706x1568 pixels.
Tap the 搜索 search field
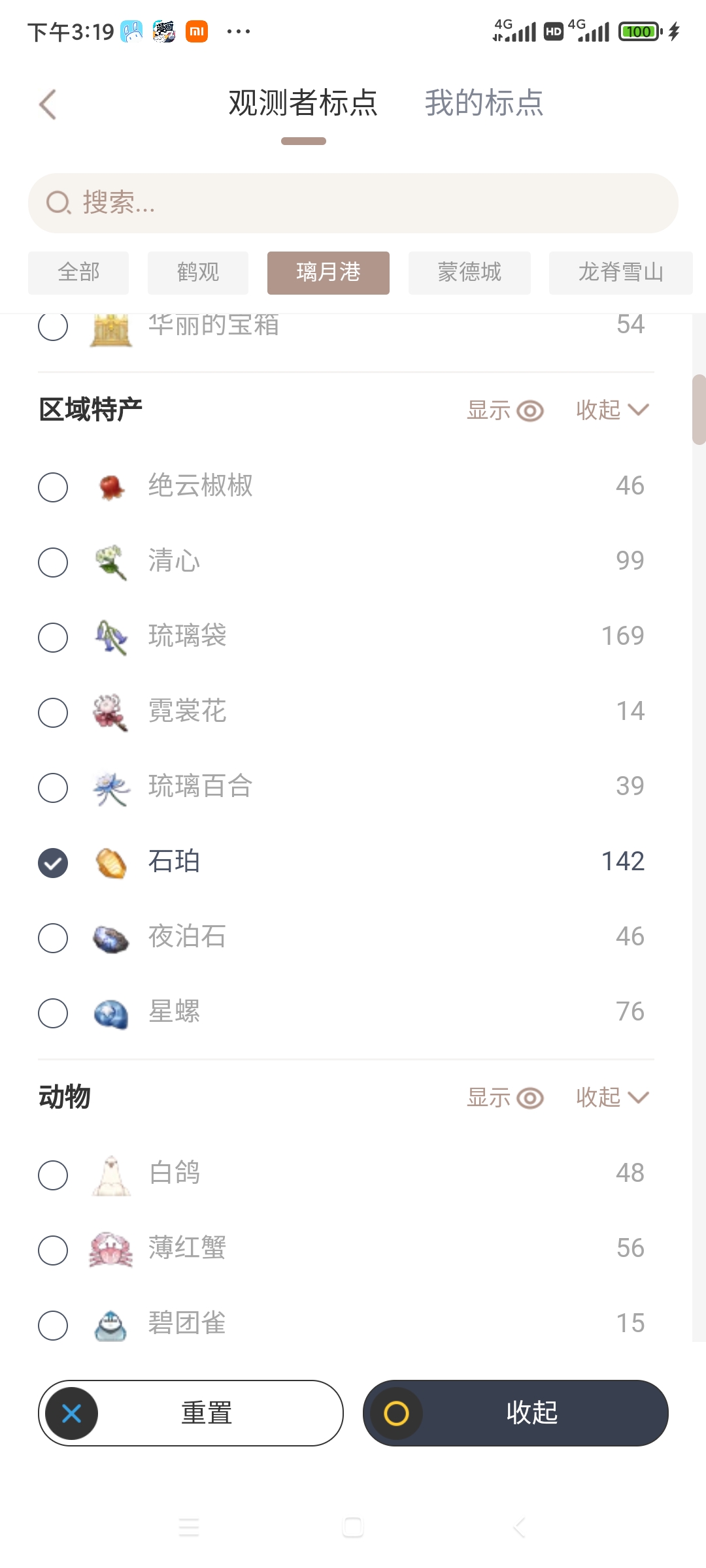click(x=353, y=203)
